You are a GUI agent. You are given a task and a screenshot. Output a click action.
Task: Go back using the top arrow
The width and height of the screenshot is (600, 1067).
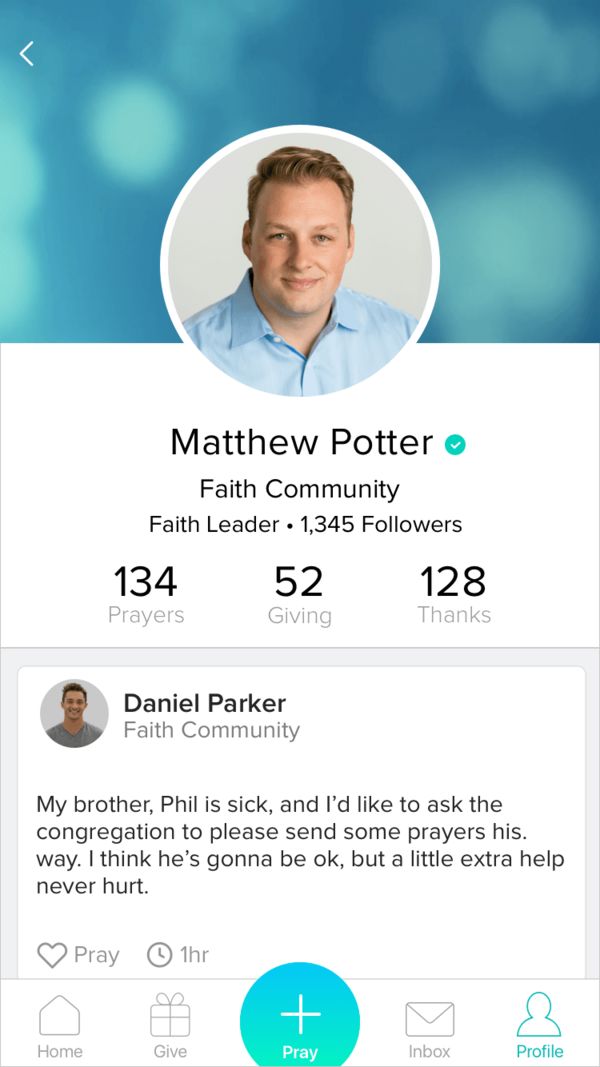pyautogui.click(x=27, y=54)
